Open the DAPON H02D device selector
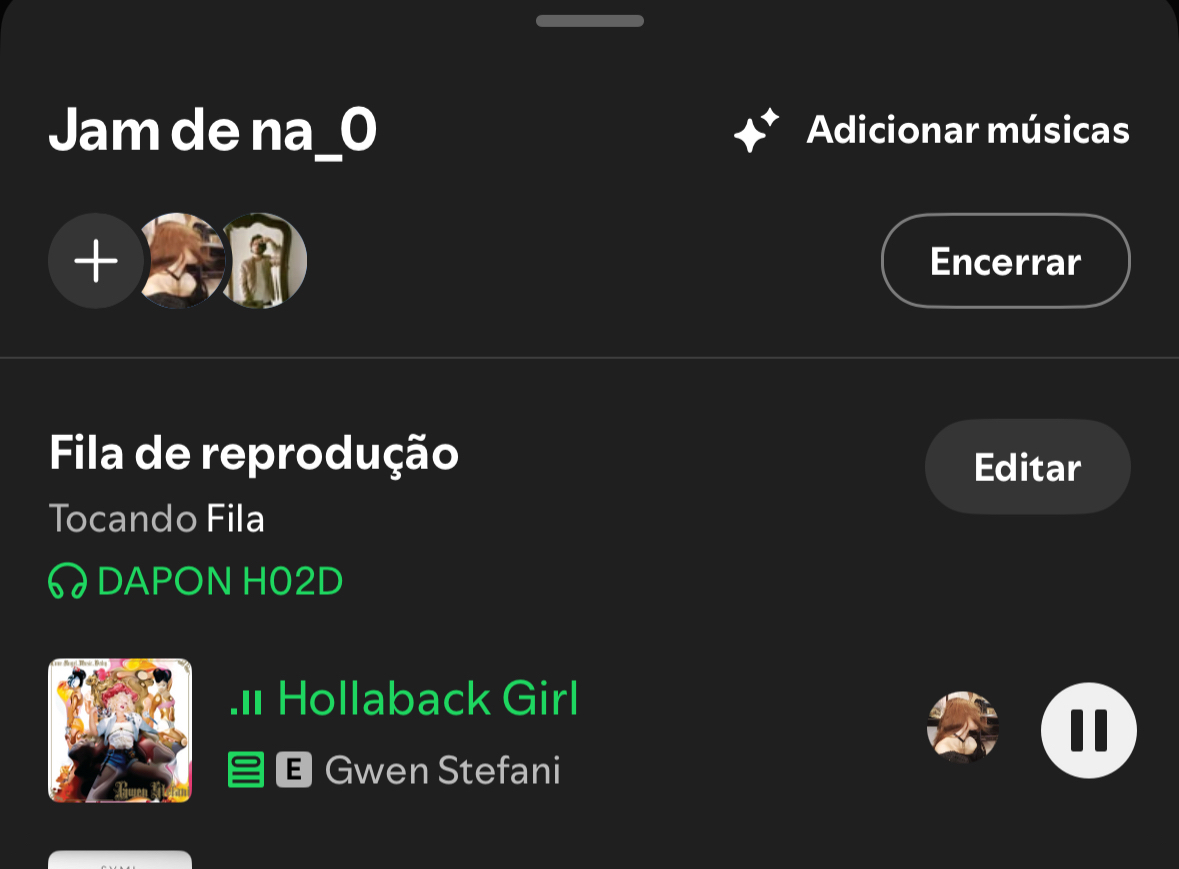The width and height of the screenshot is (1179, 869). [x=197, y=581]
